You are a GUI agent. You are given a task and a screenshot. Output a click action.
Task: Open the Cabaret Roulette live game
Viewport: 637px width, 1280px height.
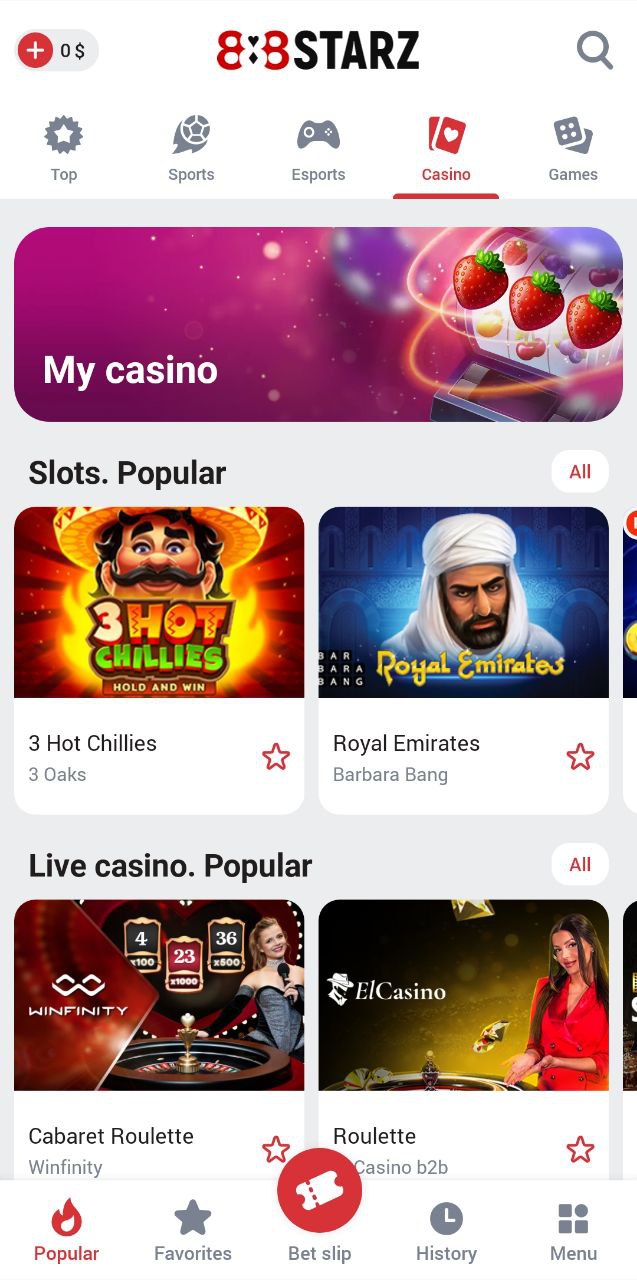159,995
